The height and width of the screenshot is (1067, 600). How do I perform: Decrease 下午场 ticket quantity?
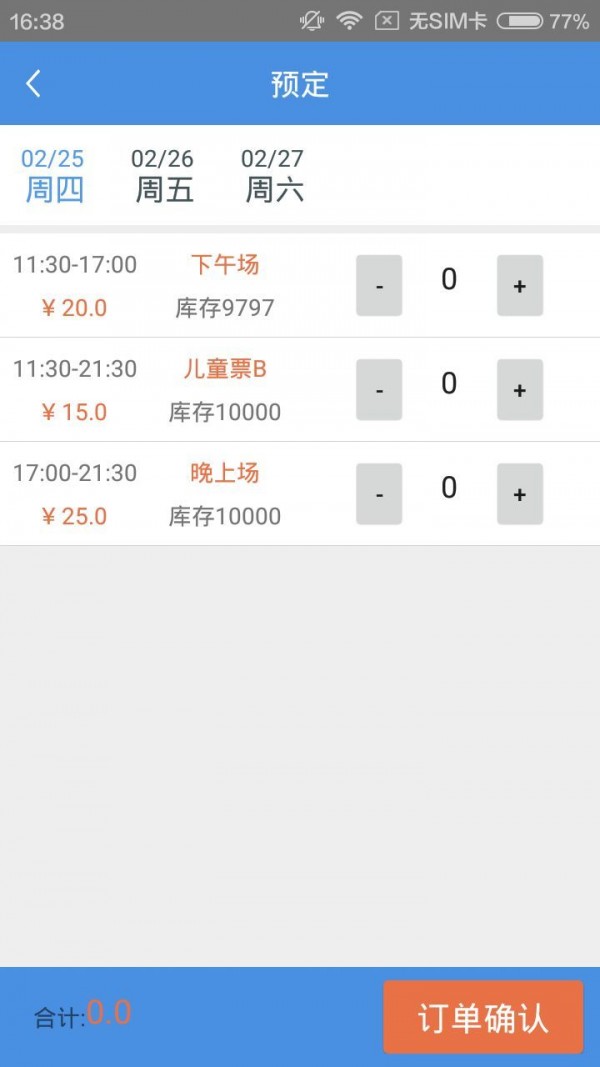click(x=379, y=285)
